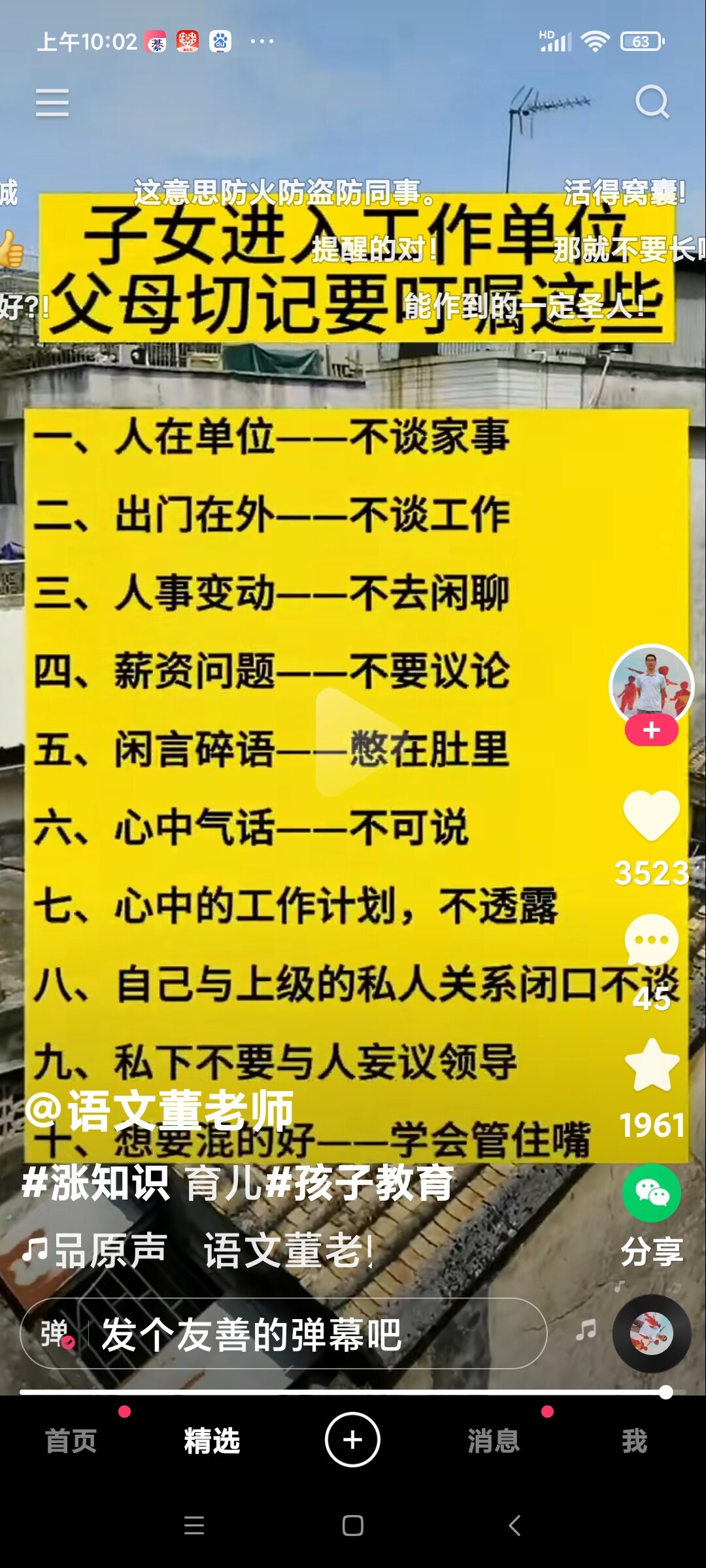The width and height of the screenshot is (706, 1568).
Task: Add video to favorites with star
Action: (x=651, y=1066)
